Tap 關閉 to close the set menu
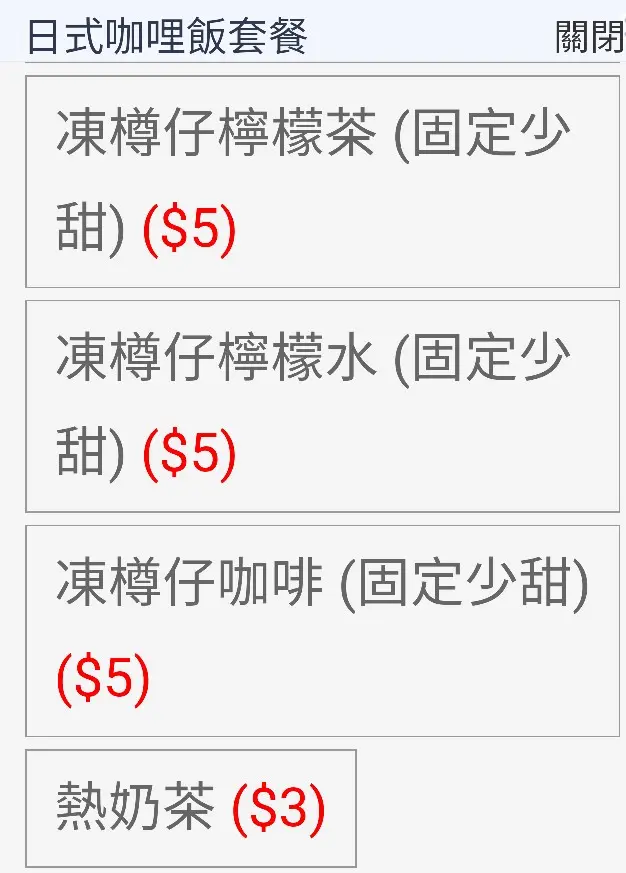626x873 pixels. coord(589,37)
